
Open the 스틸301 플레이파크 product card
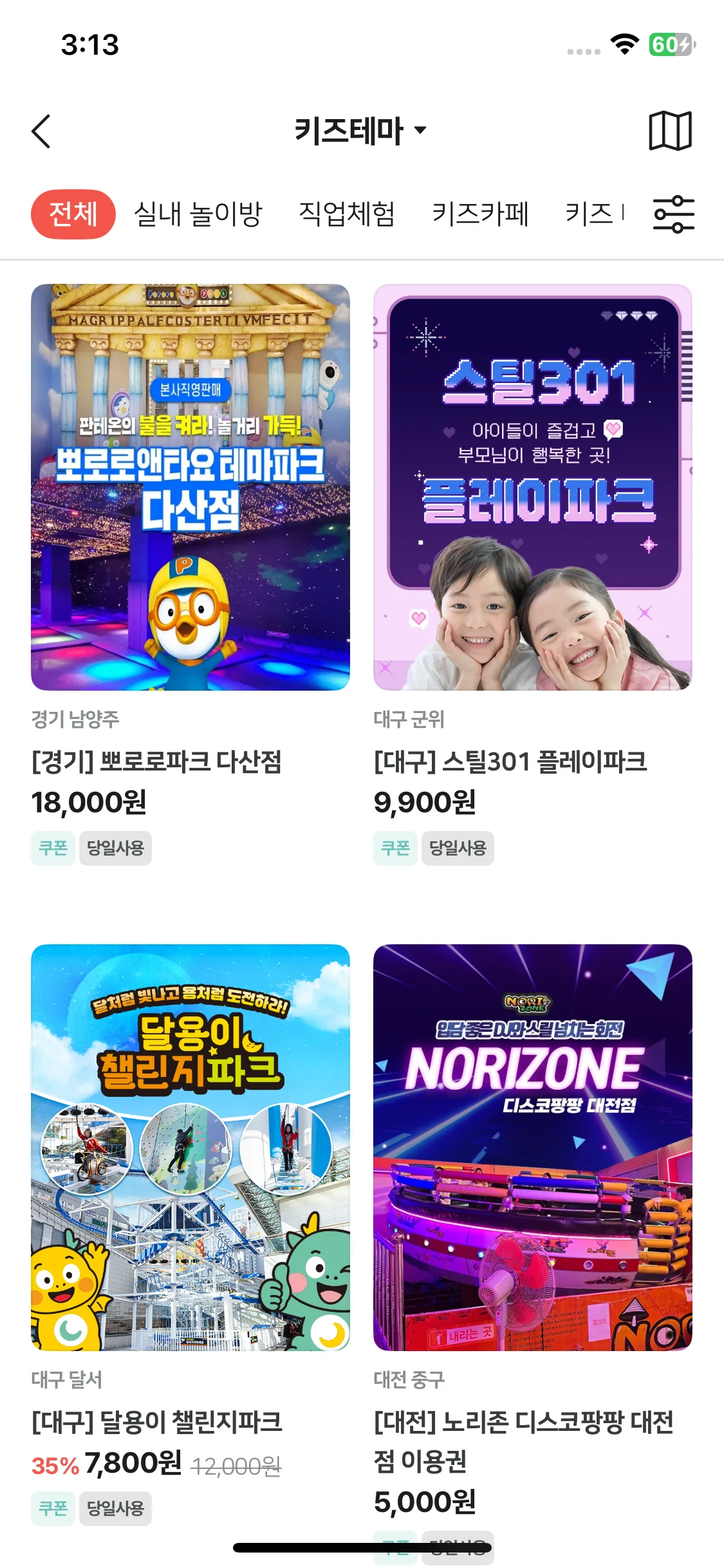pos(533,487)
